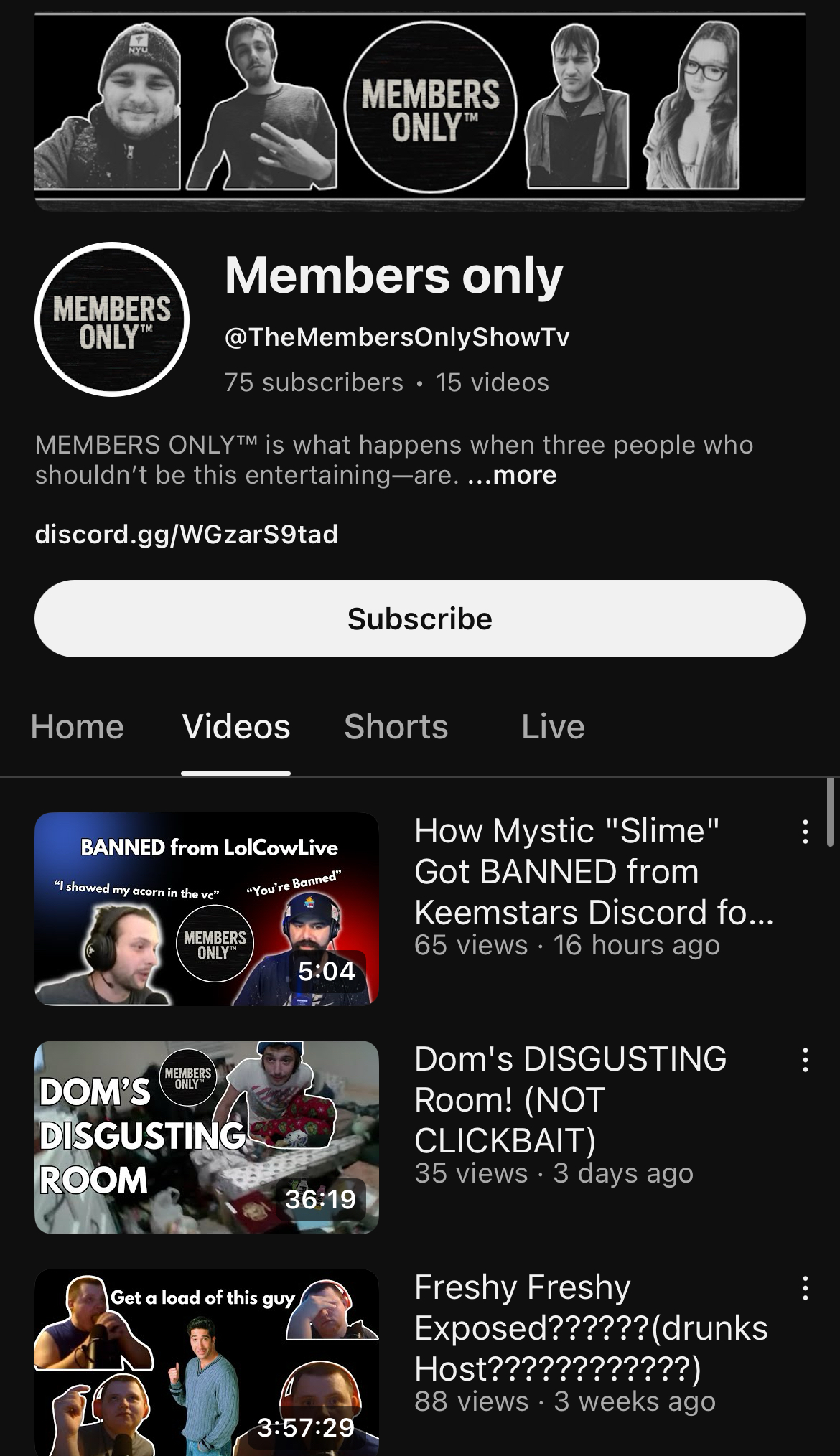This screenshot has height=1456, width=840.
Task: Open options for Freshy Freshy Exposed video
Action: 806,1288
